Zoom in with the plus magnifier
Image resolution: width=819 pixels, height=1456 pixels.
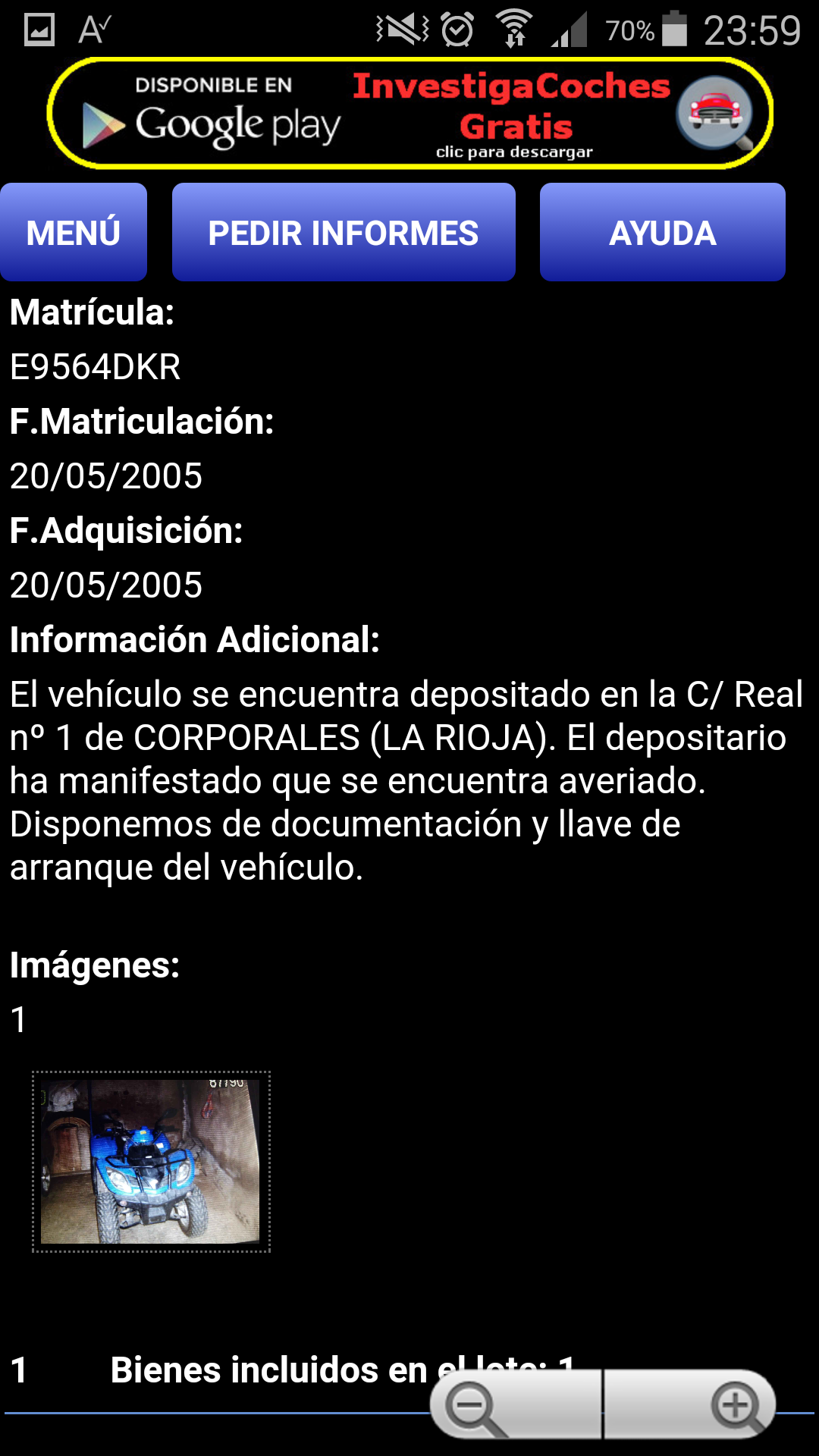pyautogui.click(x=690, y=1404)
